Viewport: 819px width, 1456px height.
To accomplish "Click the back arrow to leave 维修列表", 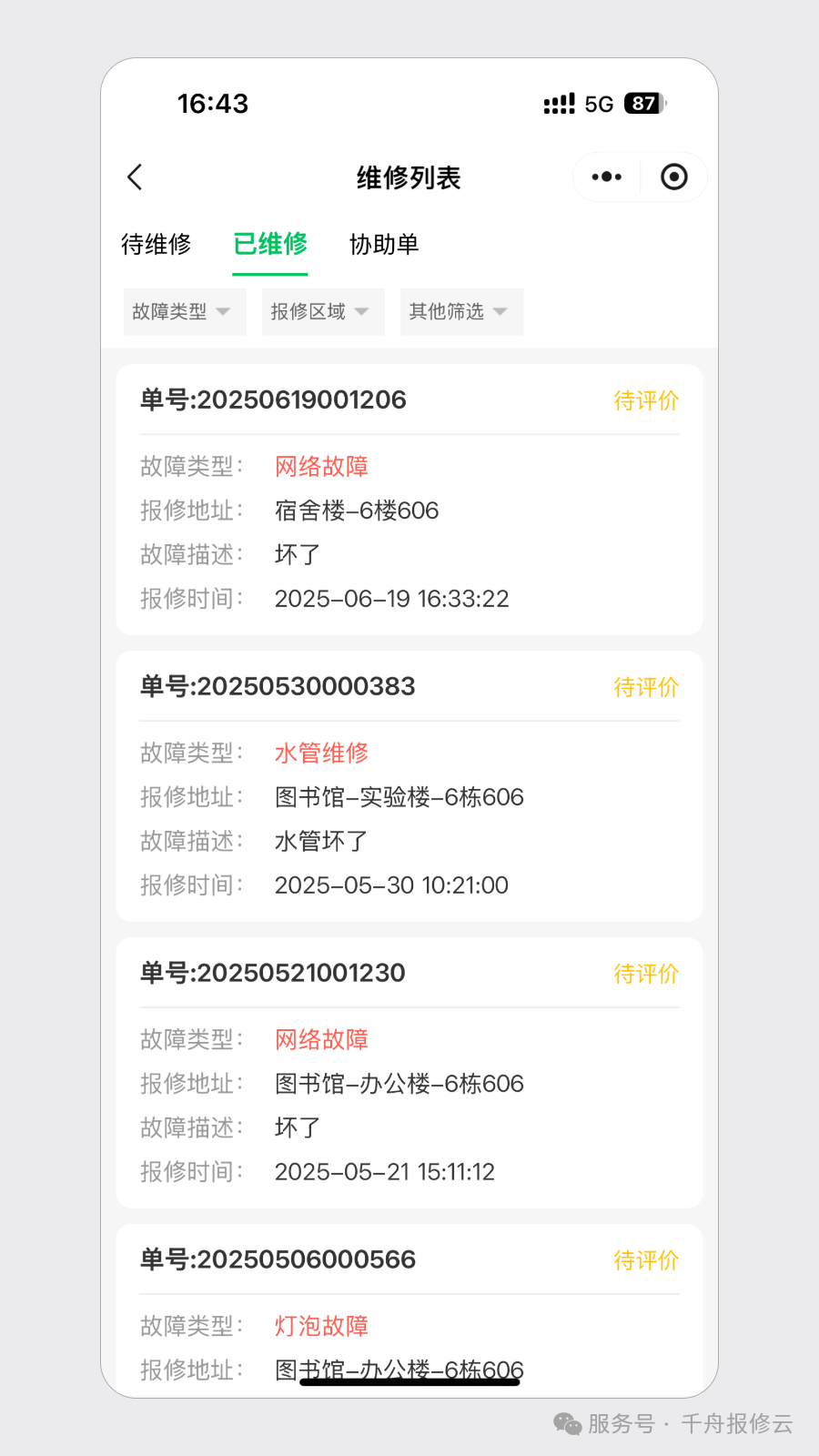I will coord(135,177).
